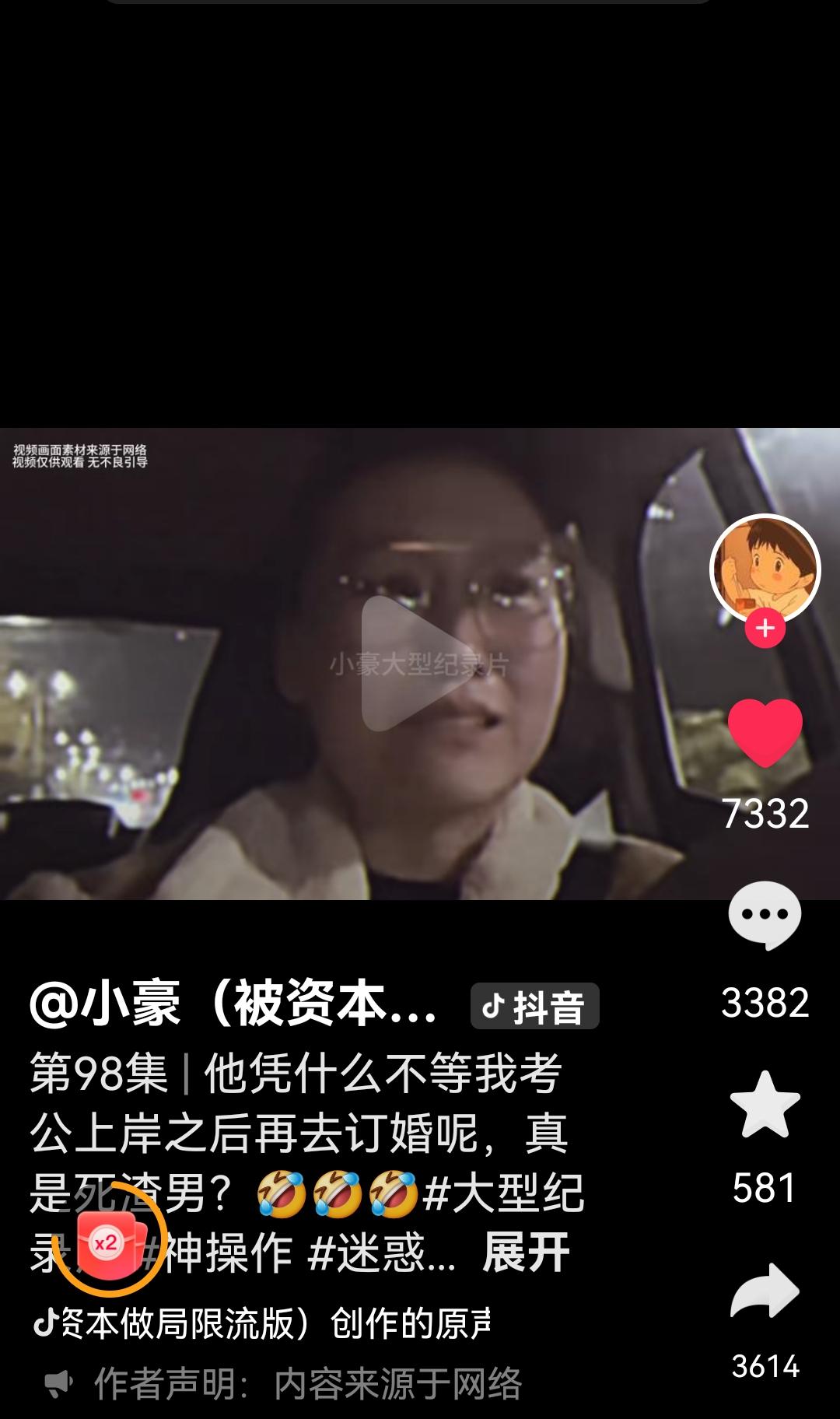Open the truncated hashtag list ending with 迷惑...
This screenshot has width=840, height=1419.
point(381,1253)
